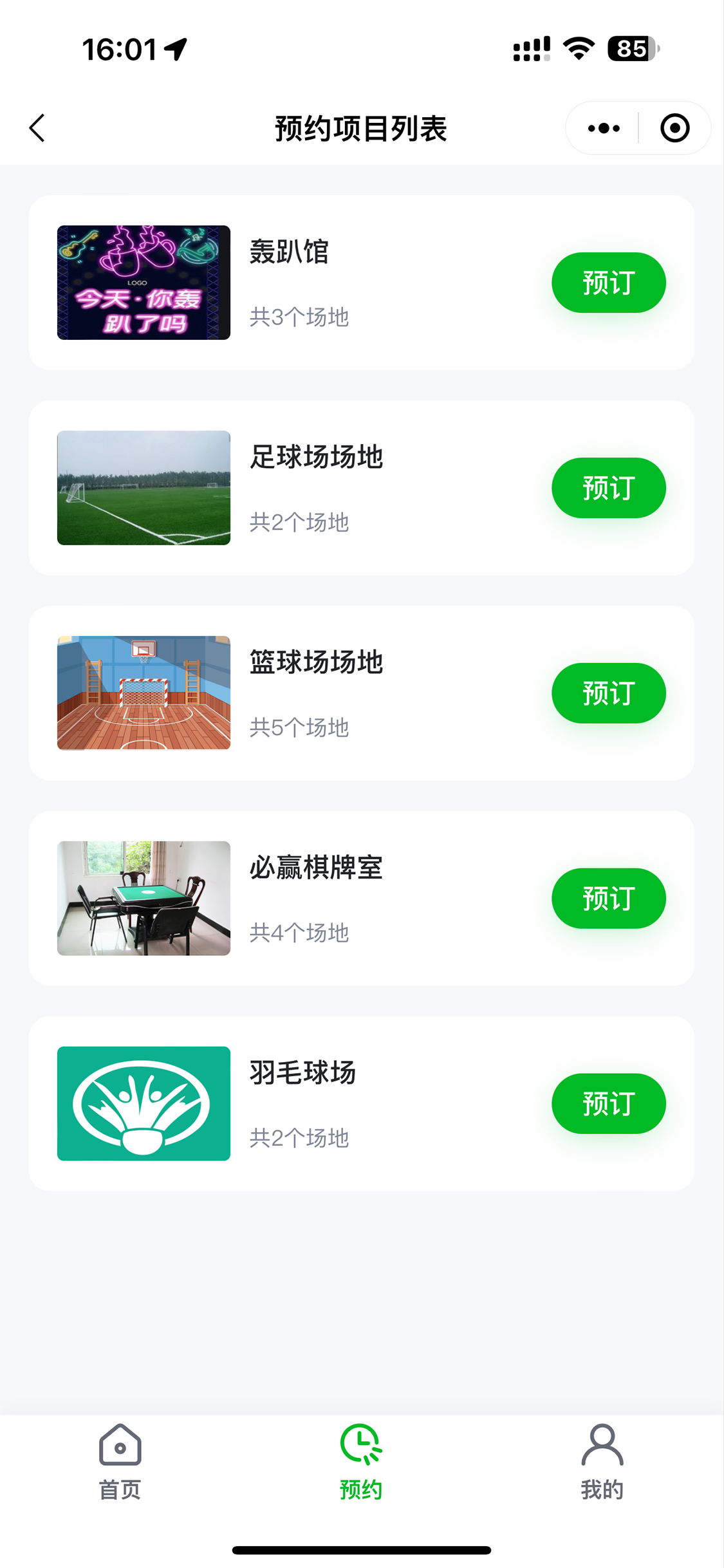
Task: Open the 足球场场地 field photo
Action: pyautogui.click(x=144, y=488)
